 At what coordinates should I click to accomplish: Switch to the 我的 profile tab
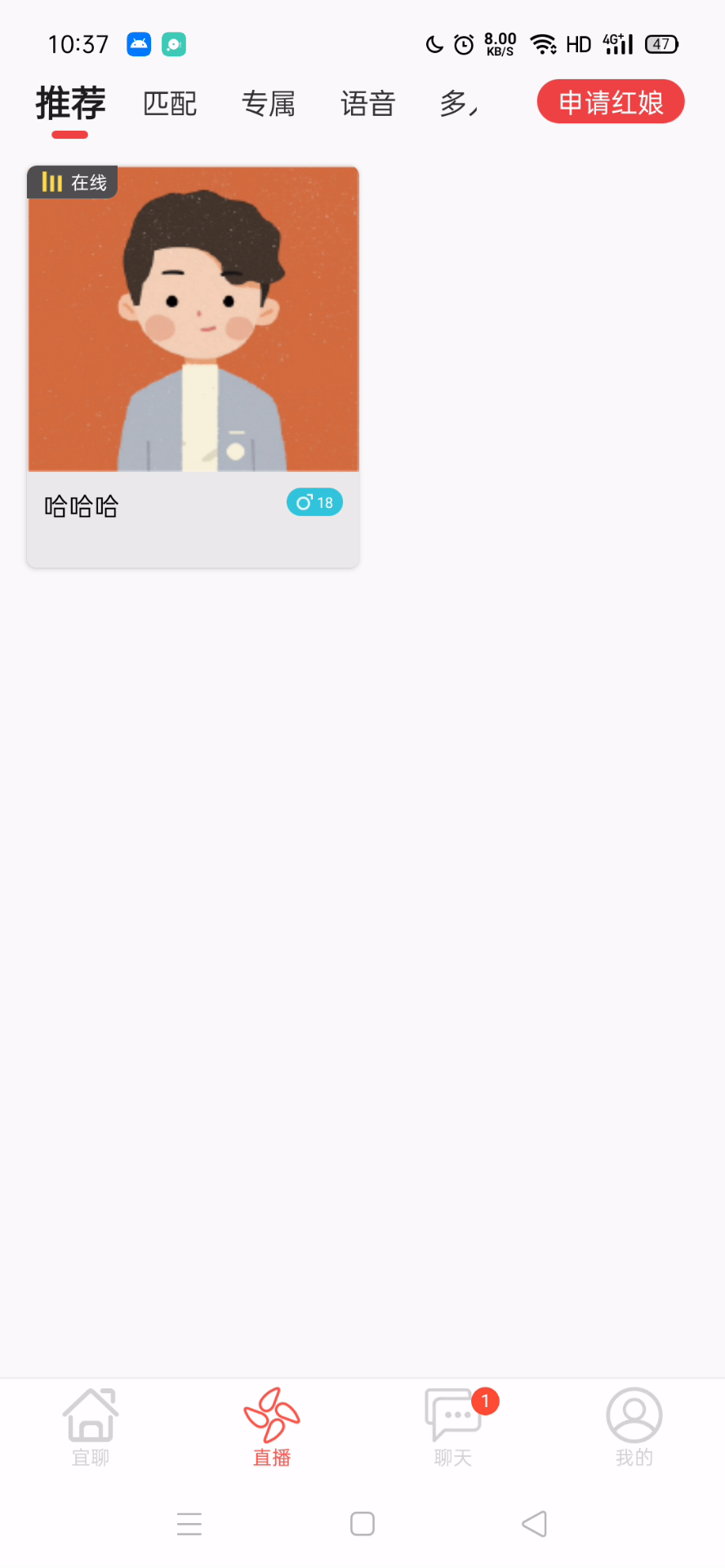[634, 1428]
